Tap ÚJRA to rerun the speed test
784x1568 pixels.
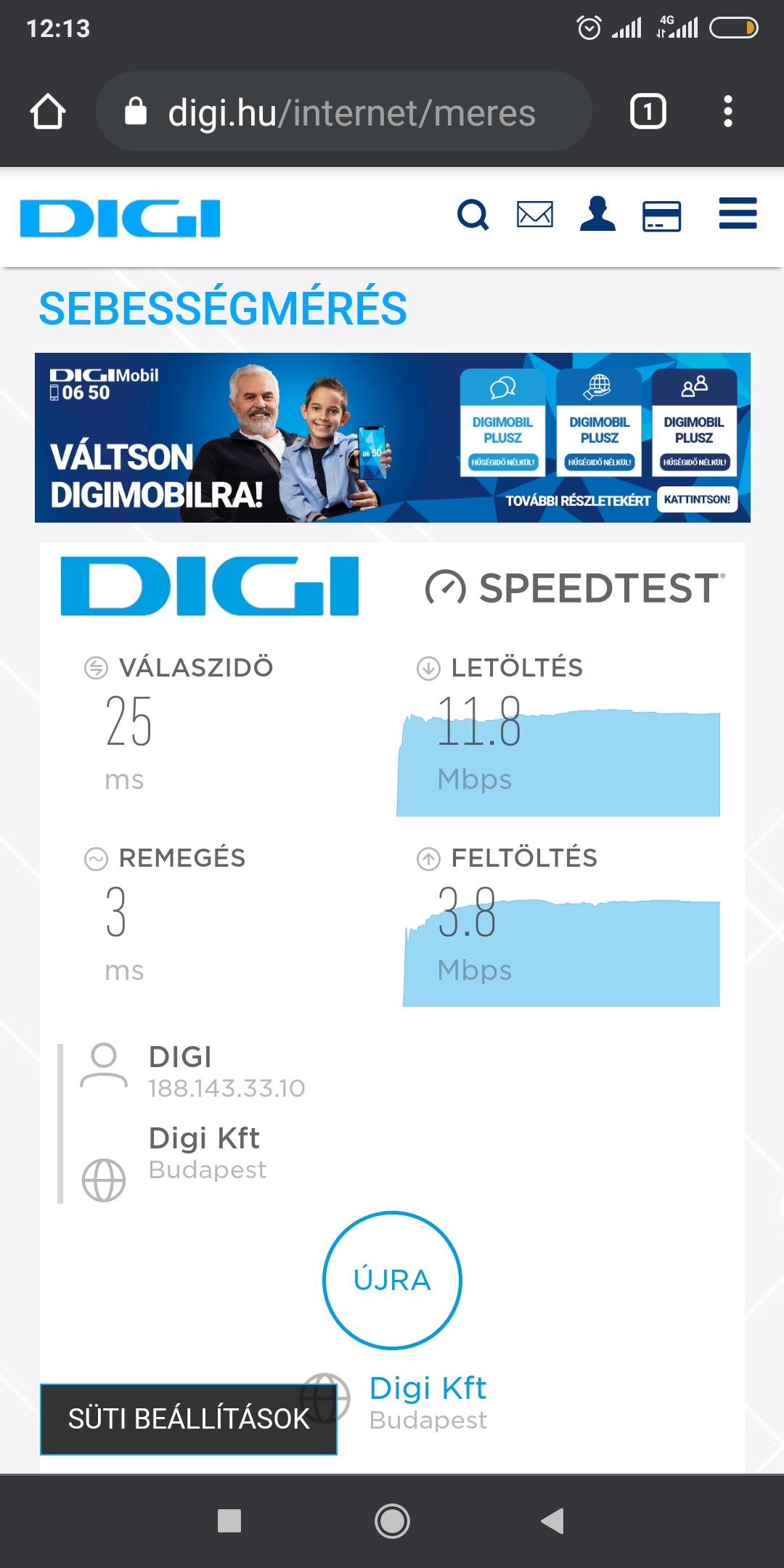tap(392, 1280)
